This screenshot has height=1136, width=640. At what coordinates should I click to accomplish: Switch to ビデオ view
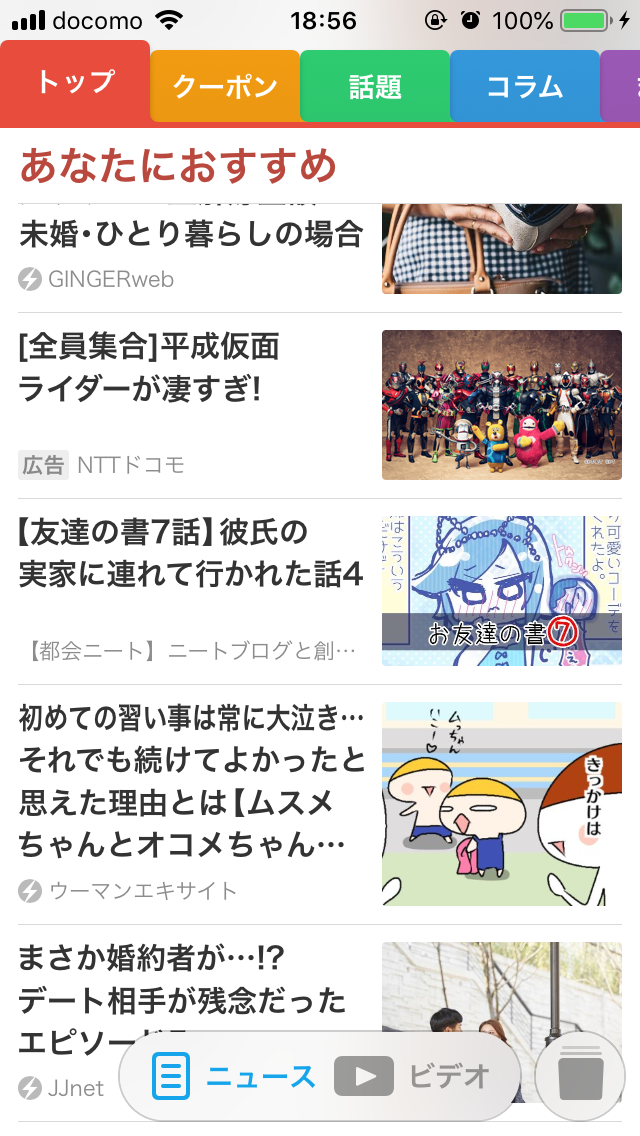[x=412, y=1077]
